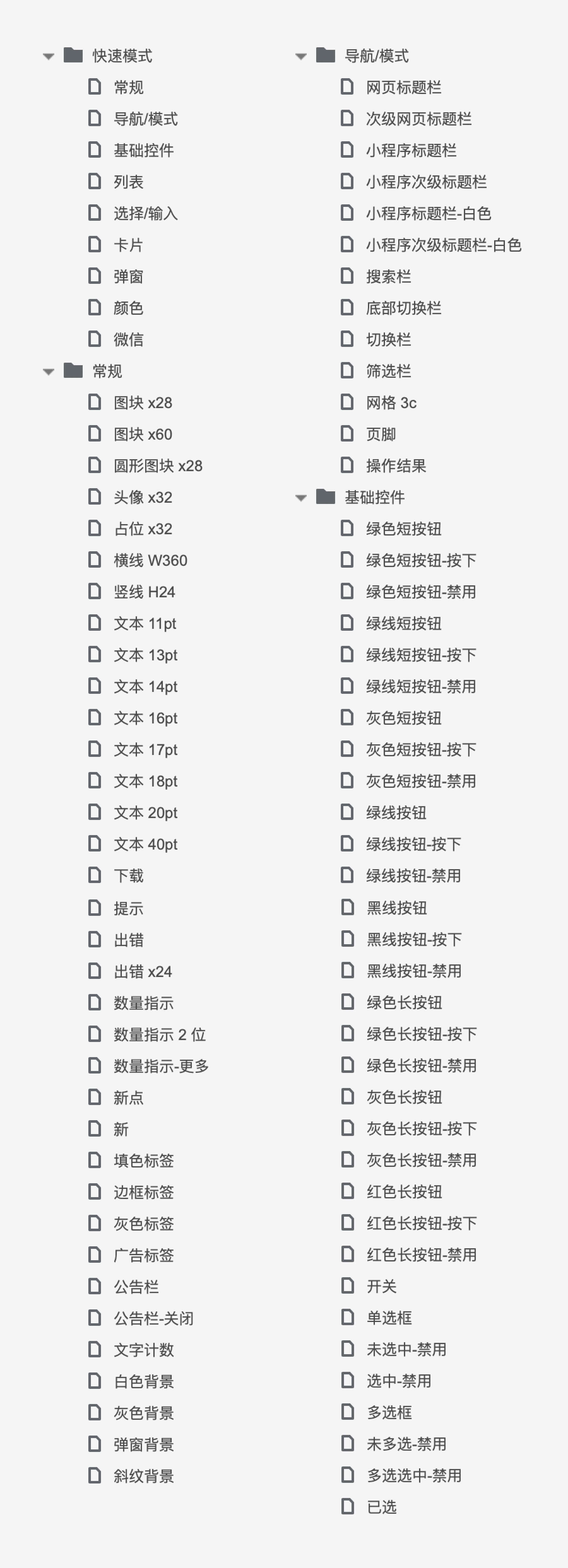Select the 底部切换栏 entry
The width and height of the screenshot is (568, 1568).
coord(403,309)
